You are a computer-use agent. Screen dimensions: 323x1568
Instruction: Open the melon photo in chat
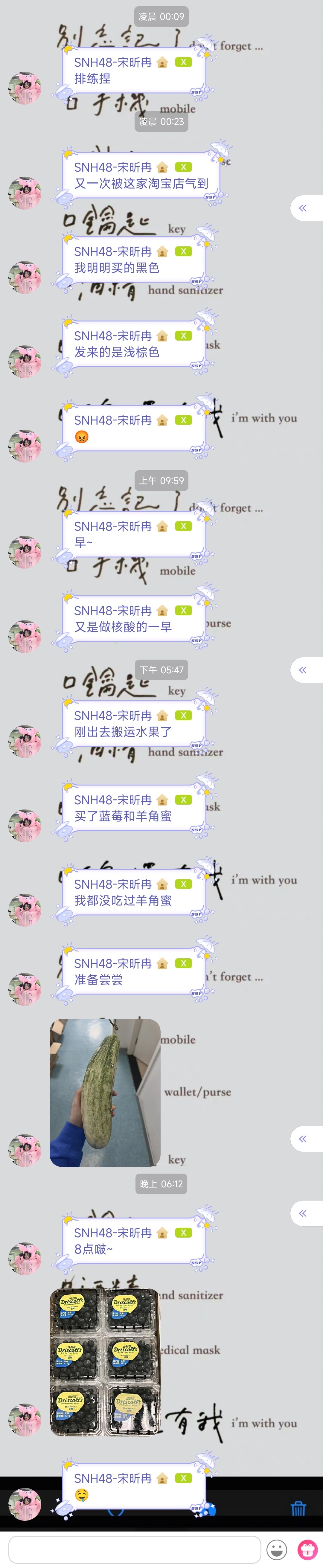click(x=105, y=1093)
